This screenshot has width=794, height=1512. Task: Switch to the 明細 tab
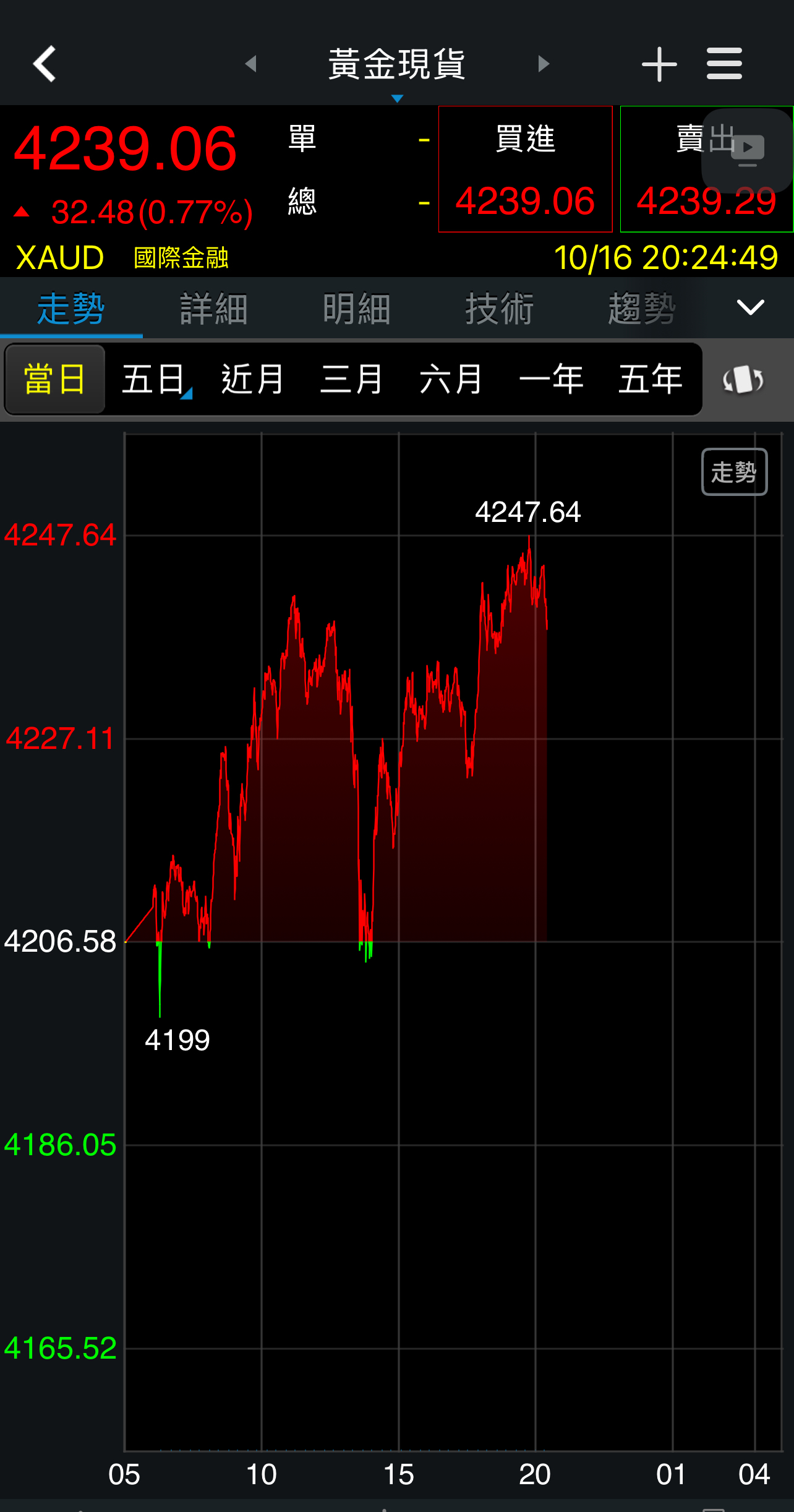tap(357, 309)
